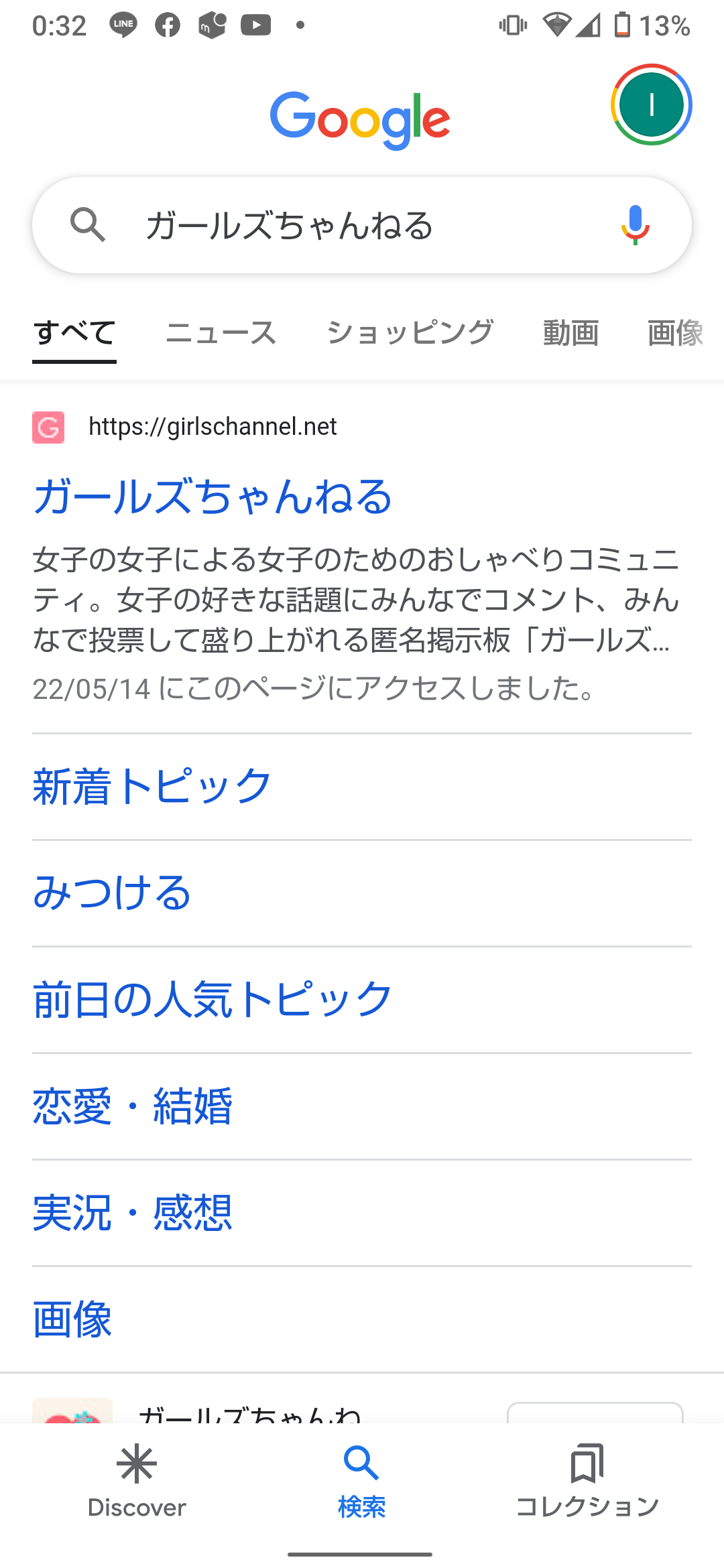This screenshot has width=724, height=1568.
Task: Open the ガールズちゃんねる search result title
Action: click(x=213, y=497)
